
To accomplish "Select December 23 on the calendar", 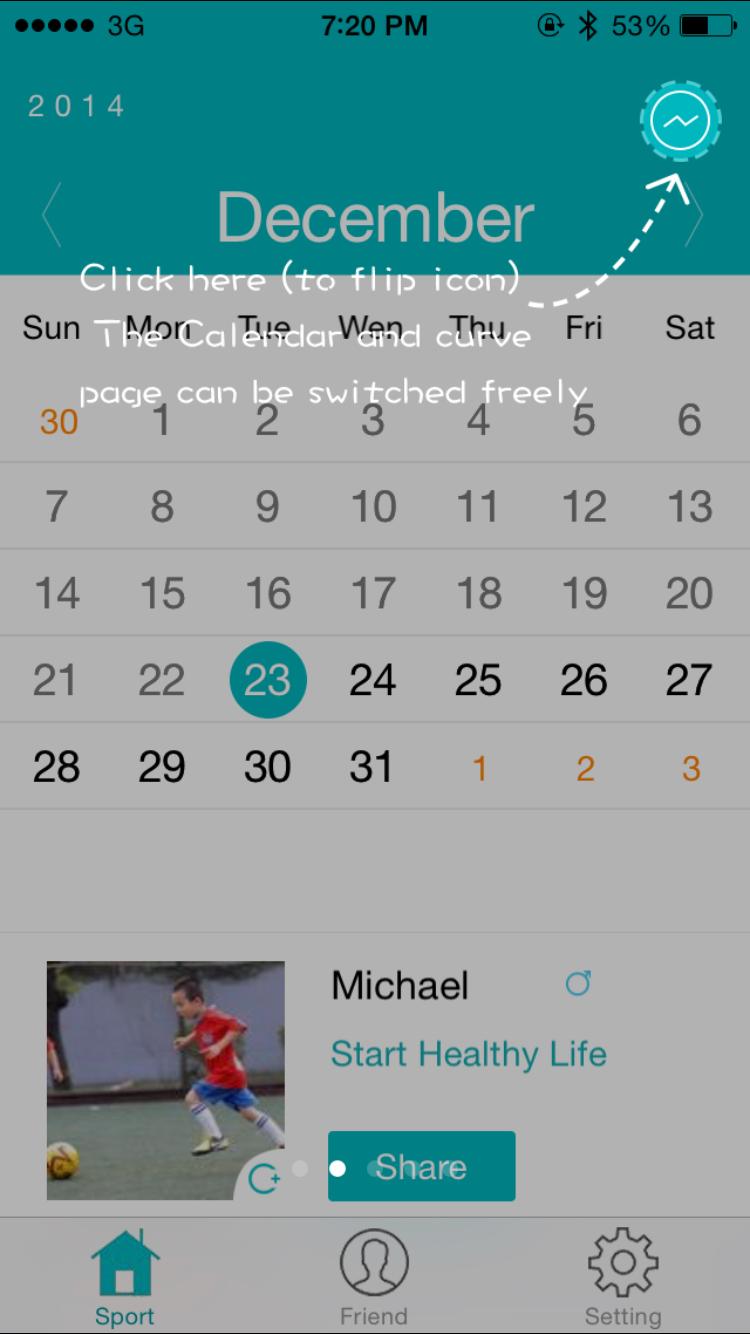I will pos(267,680).
